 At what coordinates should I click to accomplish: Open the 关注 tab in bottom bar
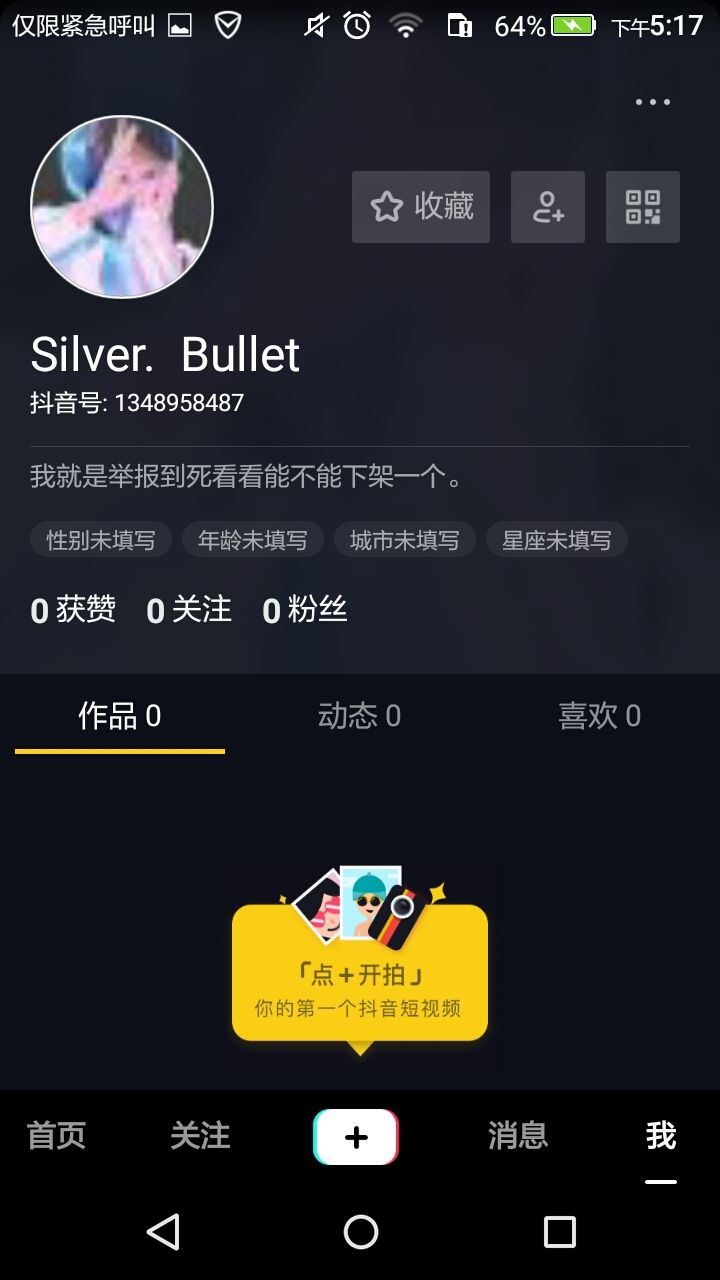[x=200, y=1136]
